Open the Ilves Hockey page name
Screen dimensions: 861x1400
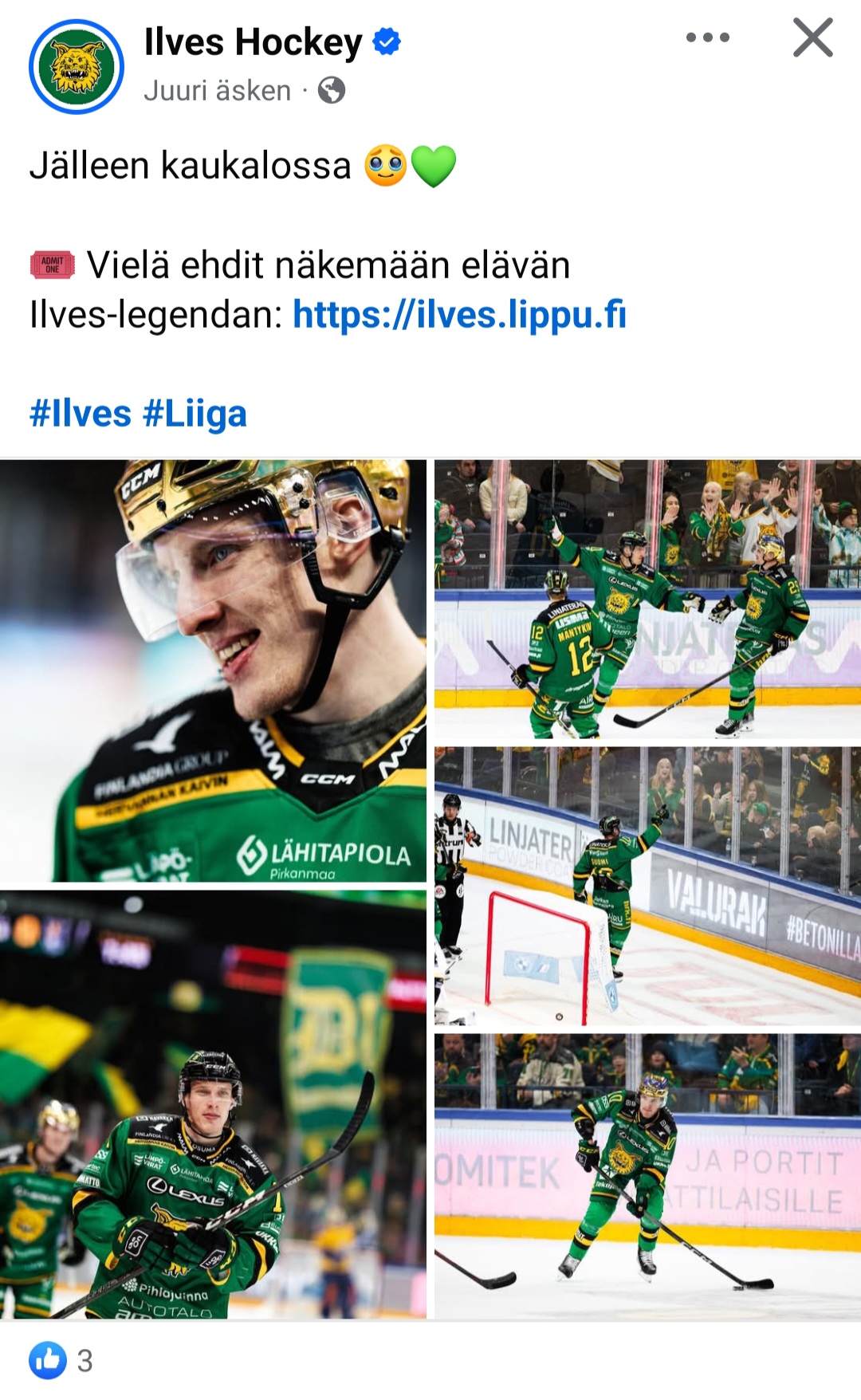point(253,42)
